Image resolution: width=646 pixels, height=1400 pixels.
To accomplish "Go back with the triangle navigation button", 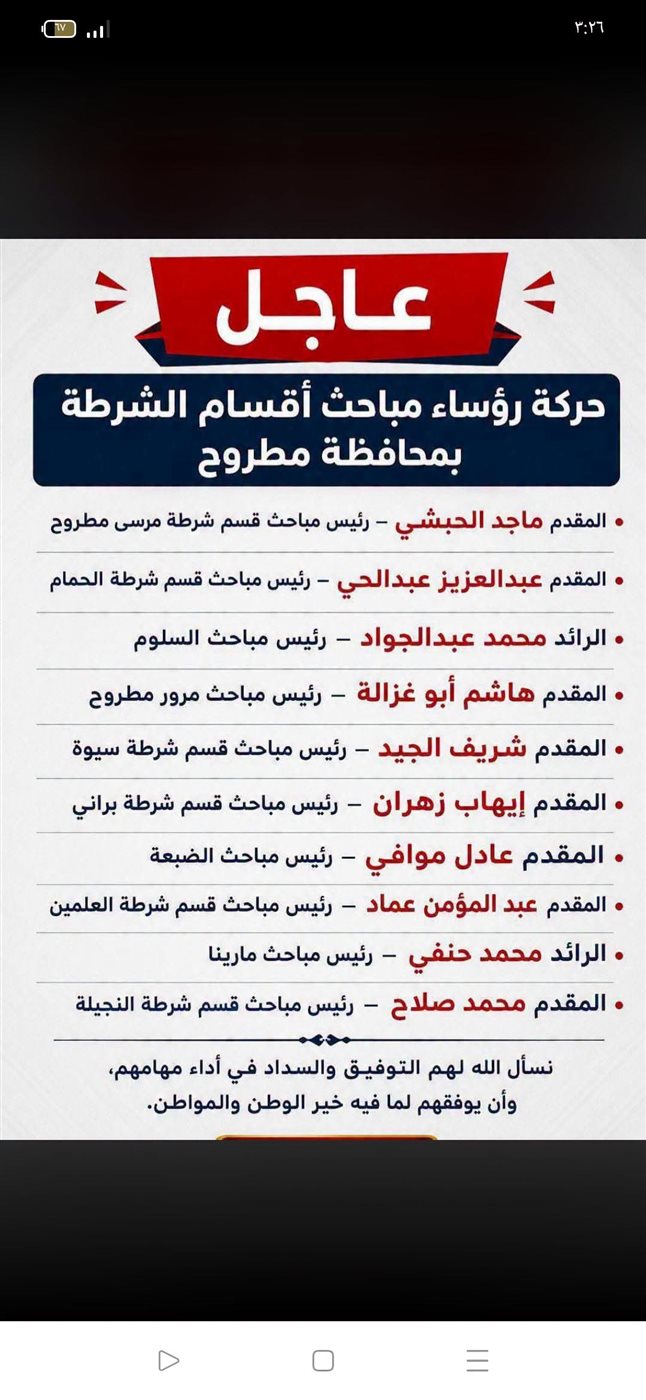I will [168, 1360].
